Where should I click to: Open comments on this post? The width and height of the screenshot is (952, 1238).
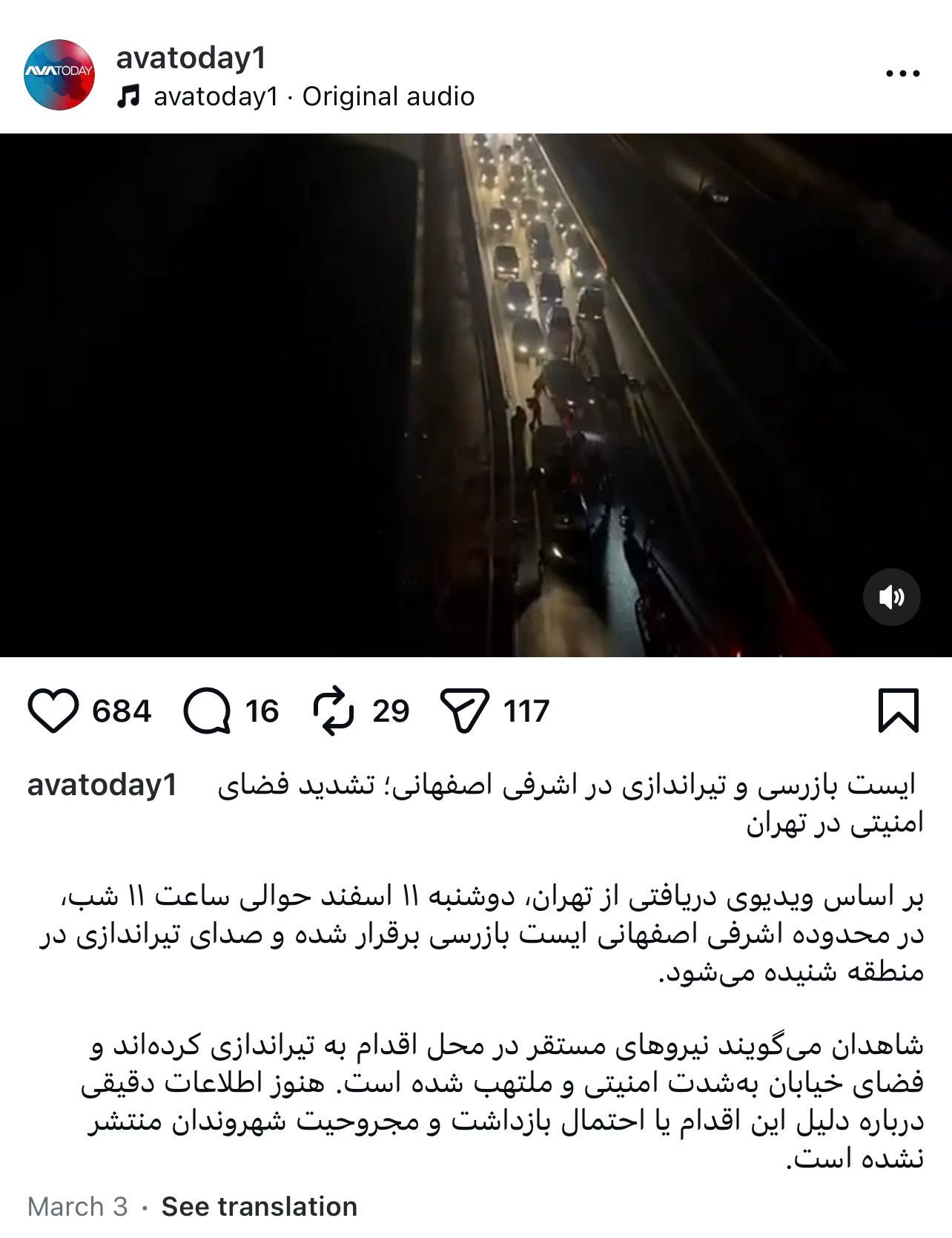[x=207, y=711]
